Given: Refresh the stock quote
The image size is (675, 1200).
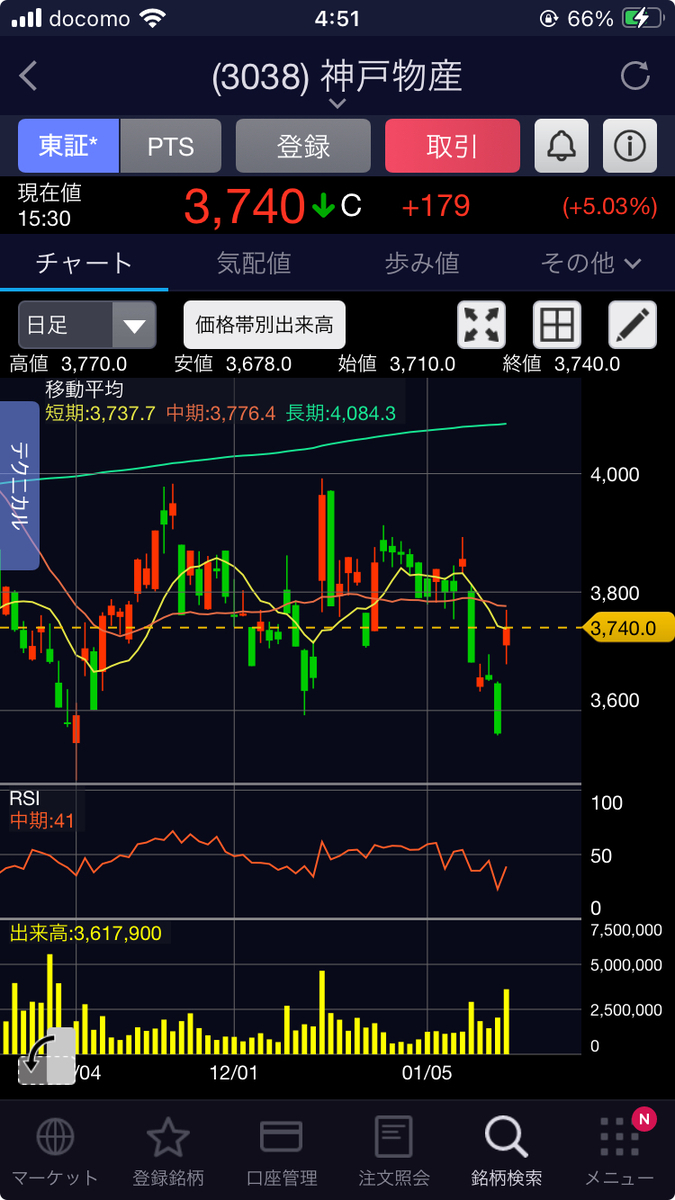Looking at the screenshot, I should pyautogui.click(x=635, y=76).
